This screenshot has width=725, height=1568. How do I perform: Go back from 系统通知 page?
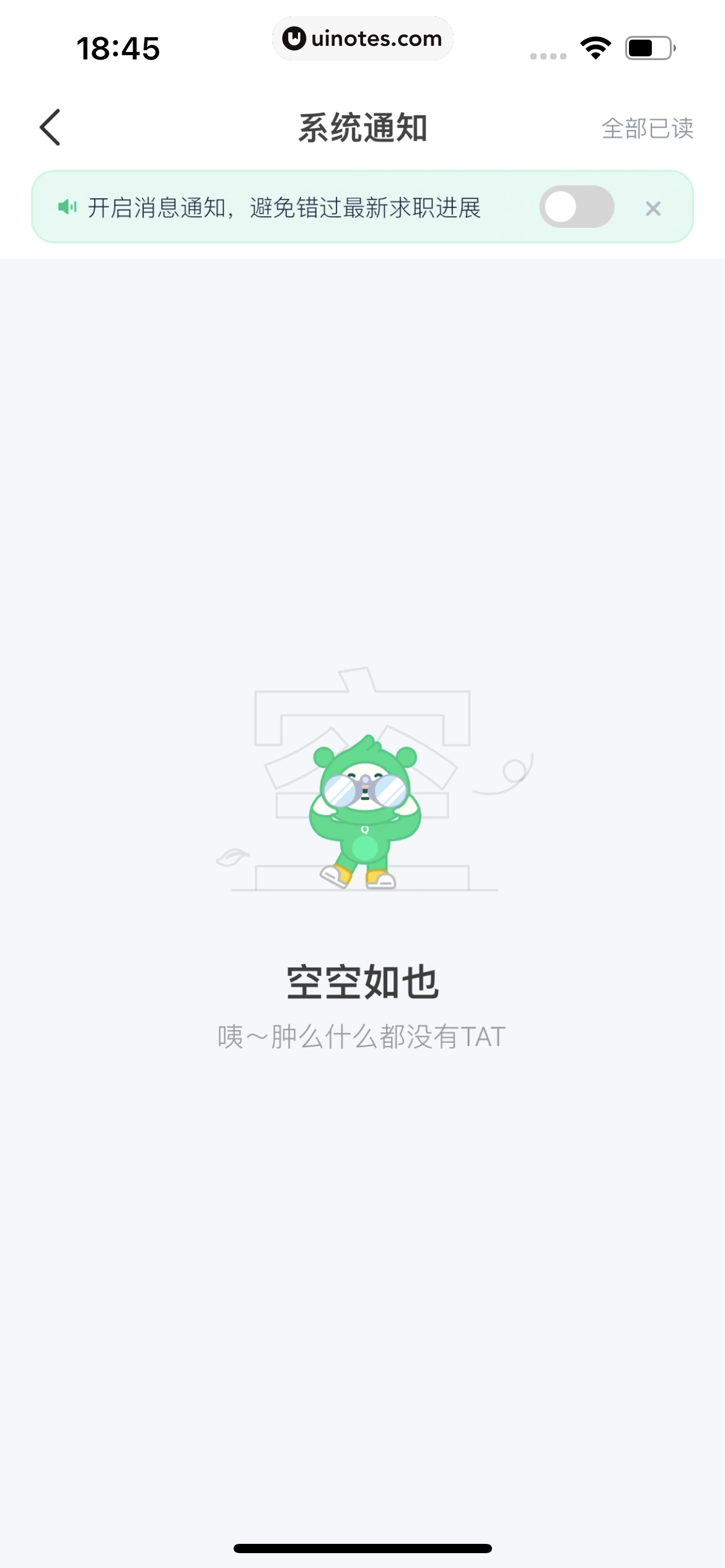pyautogui.click(x=50, y=128)
